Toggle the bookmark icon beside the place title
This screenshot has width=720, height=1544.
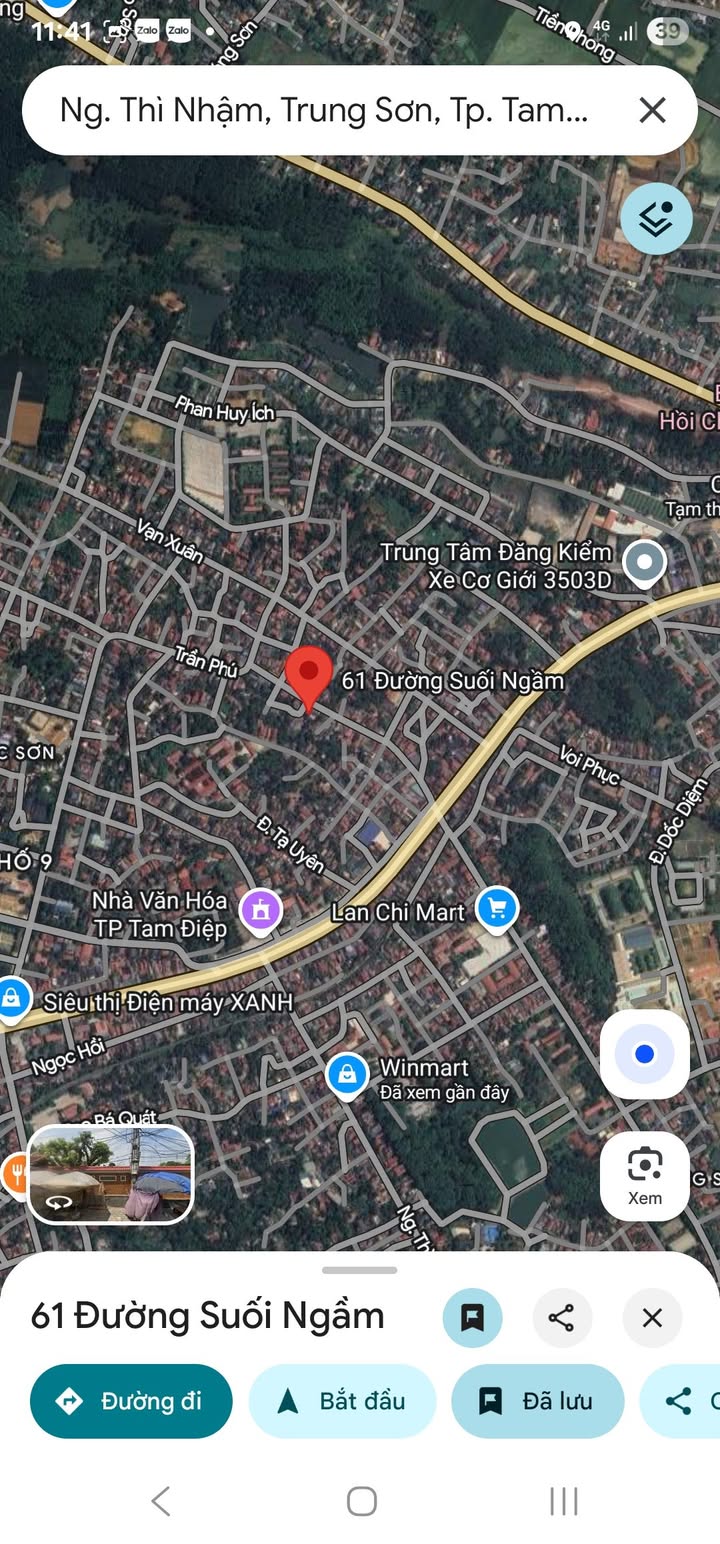click(x=472, y=1317)
